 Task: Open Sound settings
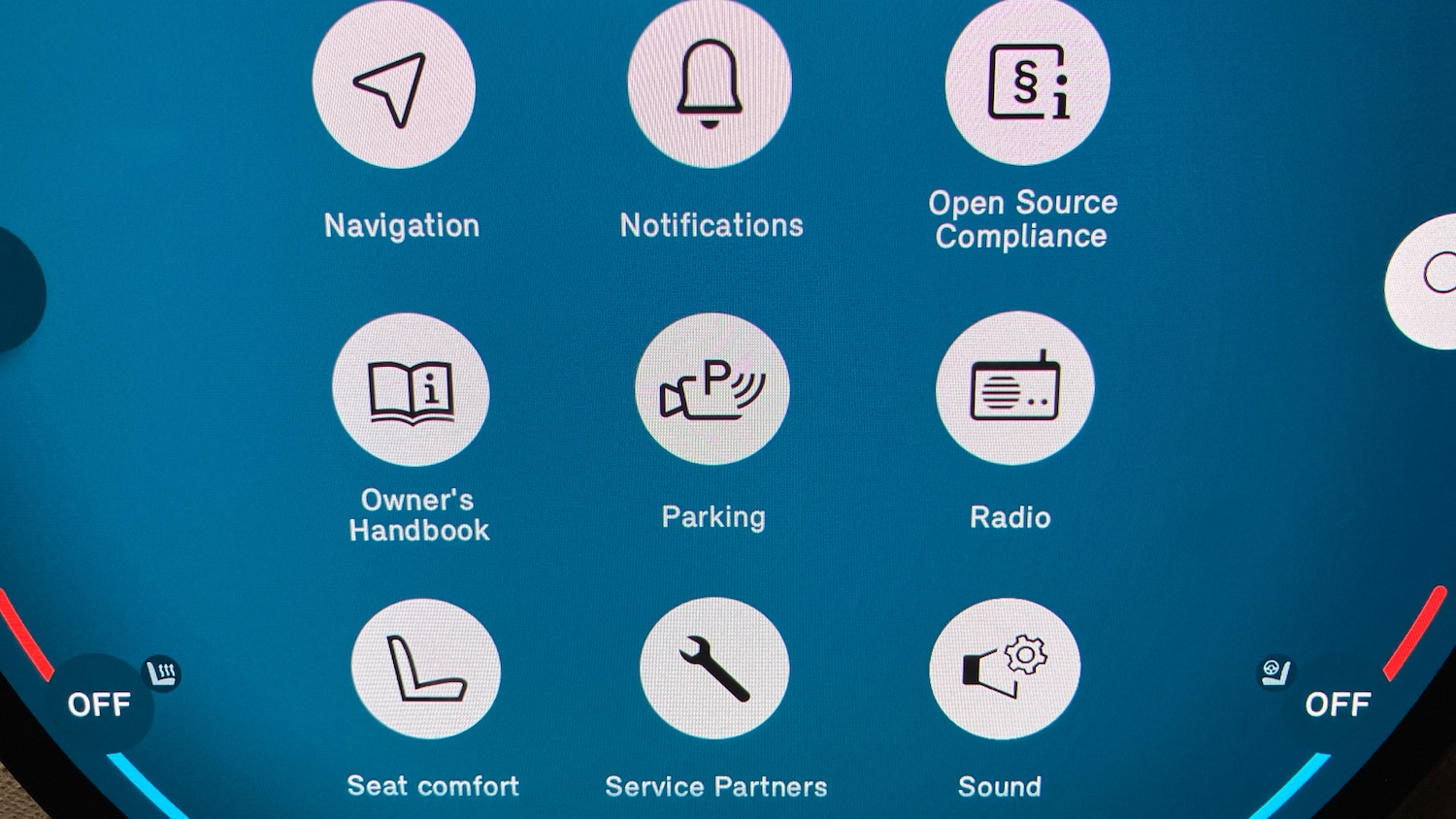(x=1004, y=669)
